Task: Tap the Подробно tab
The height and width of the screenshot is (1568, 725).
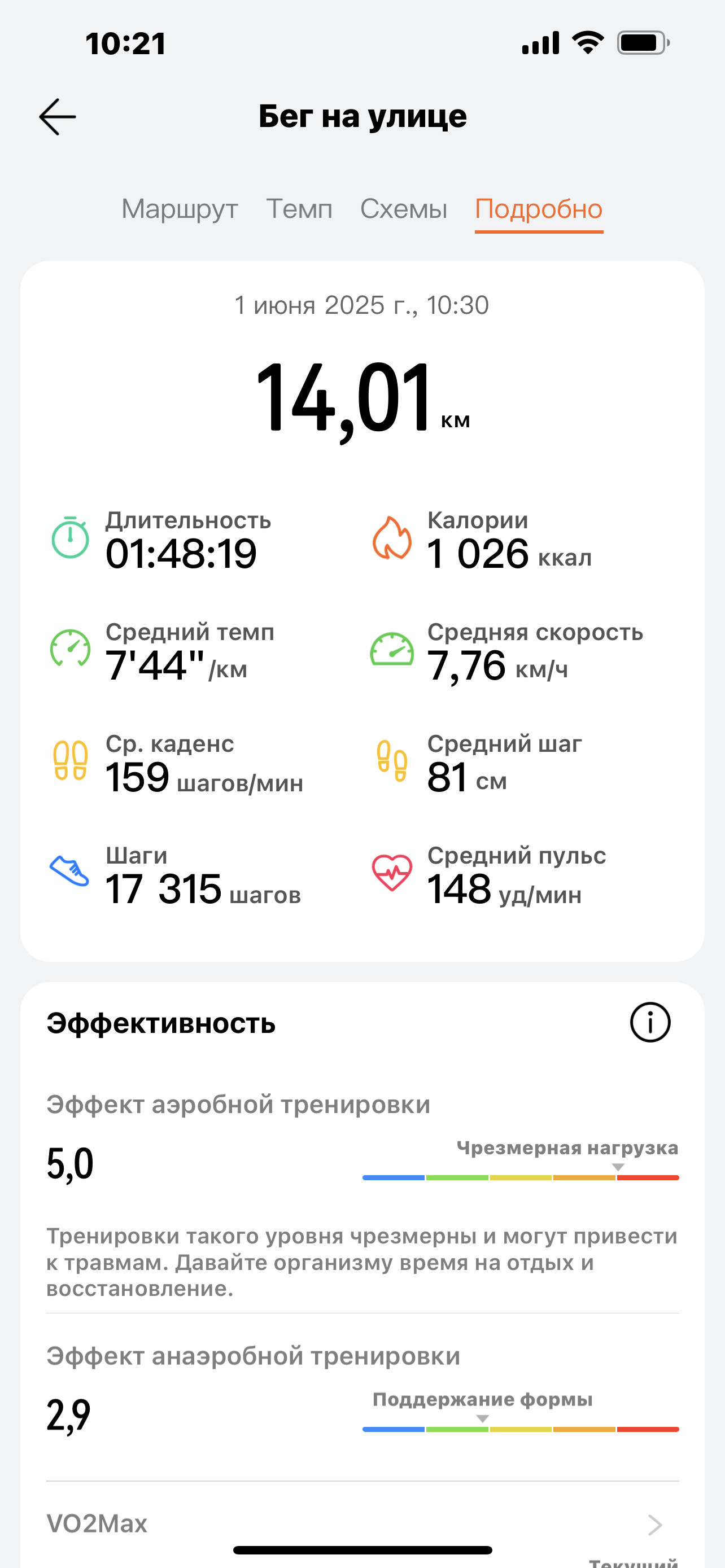Action: click(x=539, y=210)
